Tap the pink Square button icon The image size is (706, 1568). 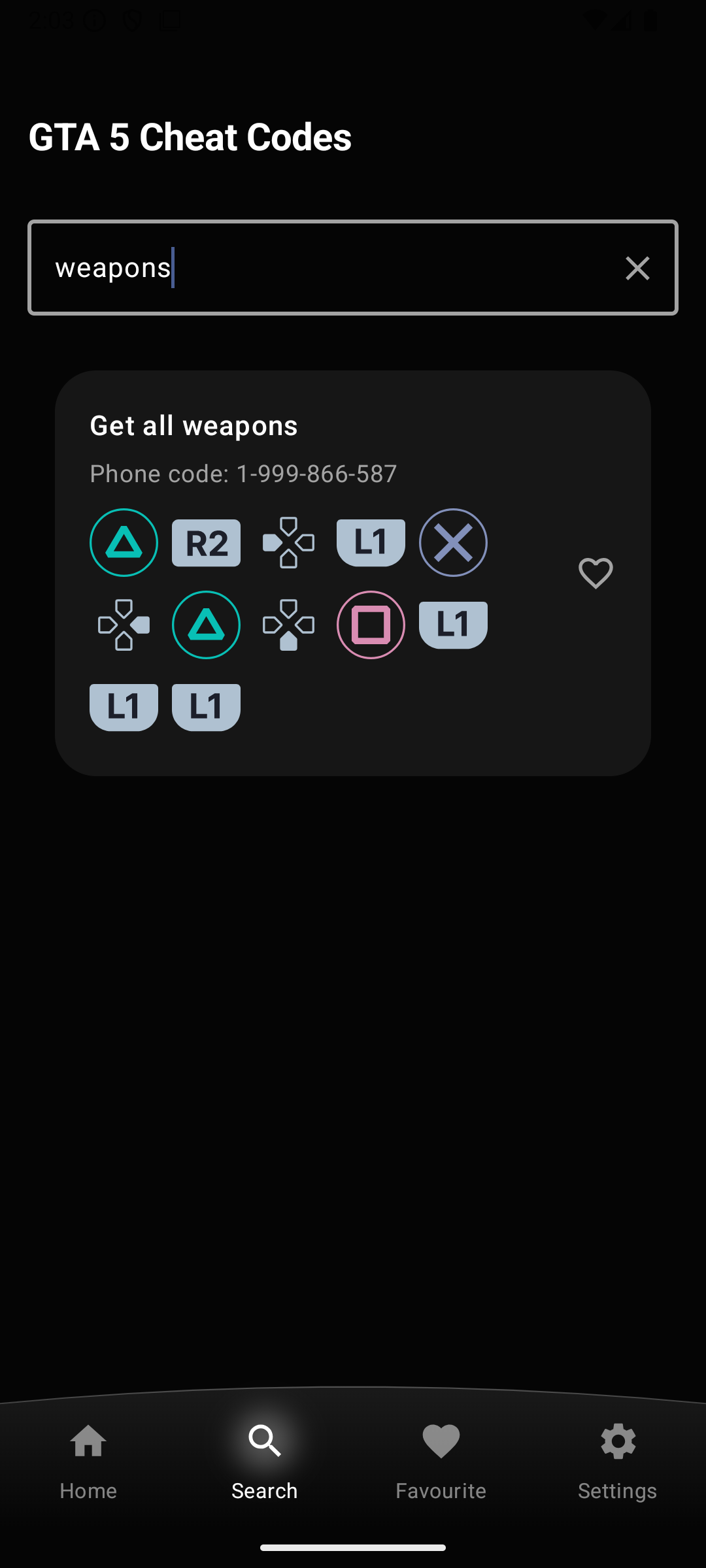[x=371, y=625]
